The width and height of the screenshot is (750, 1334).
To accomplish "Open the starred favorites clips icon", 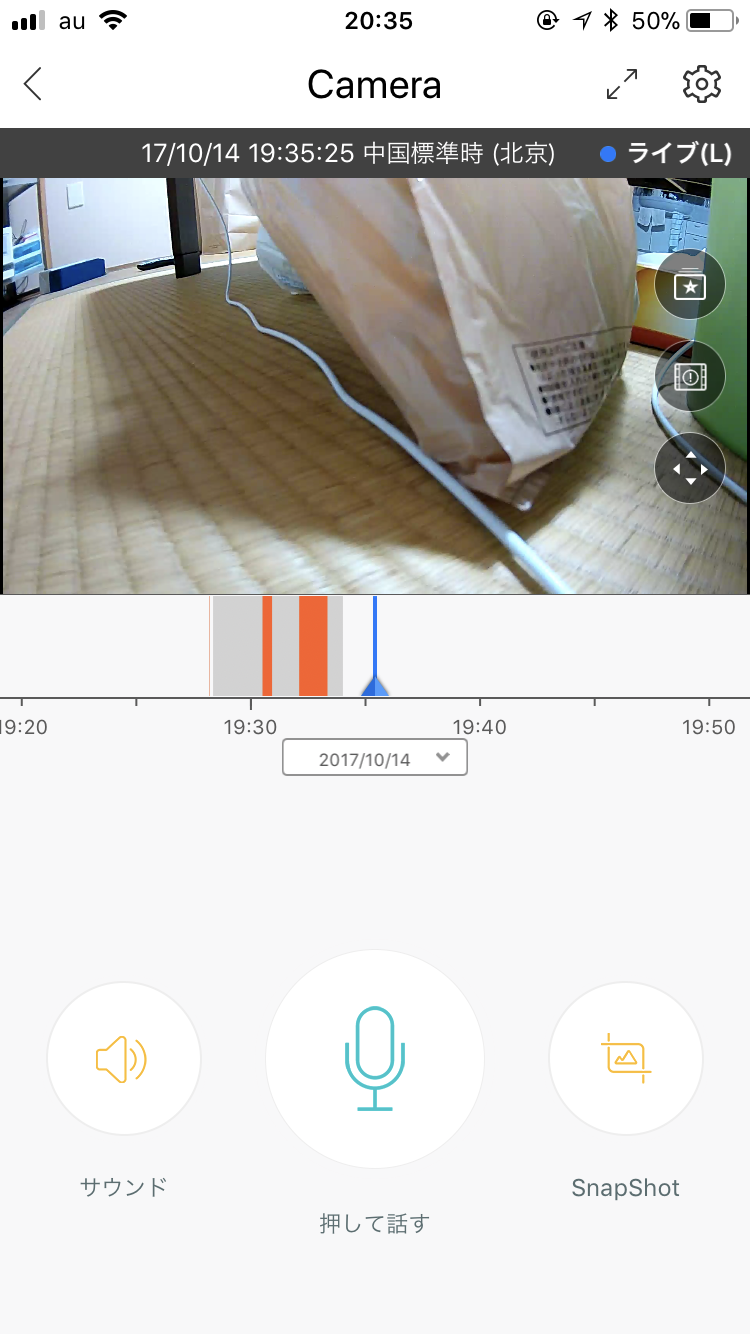I will click(690, 285).
